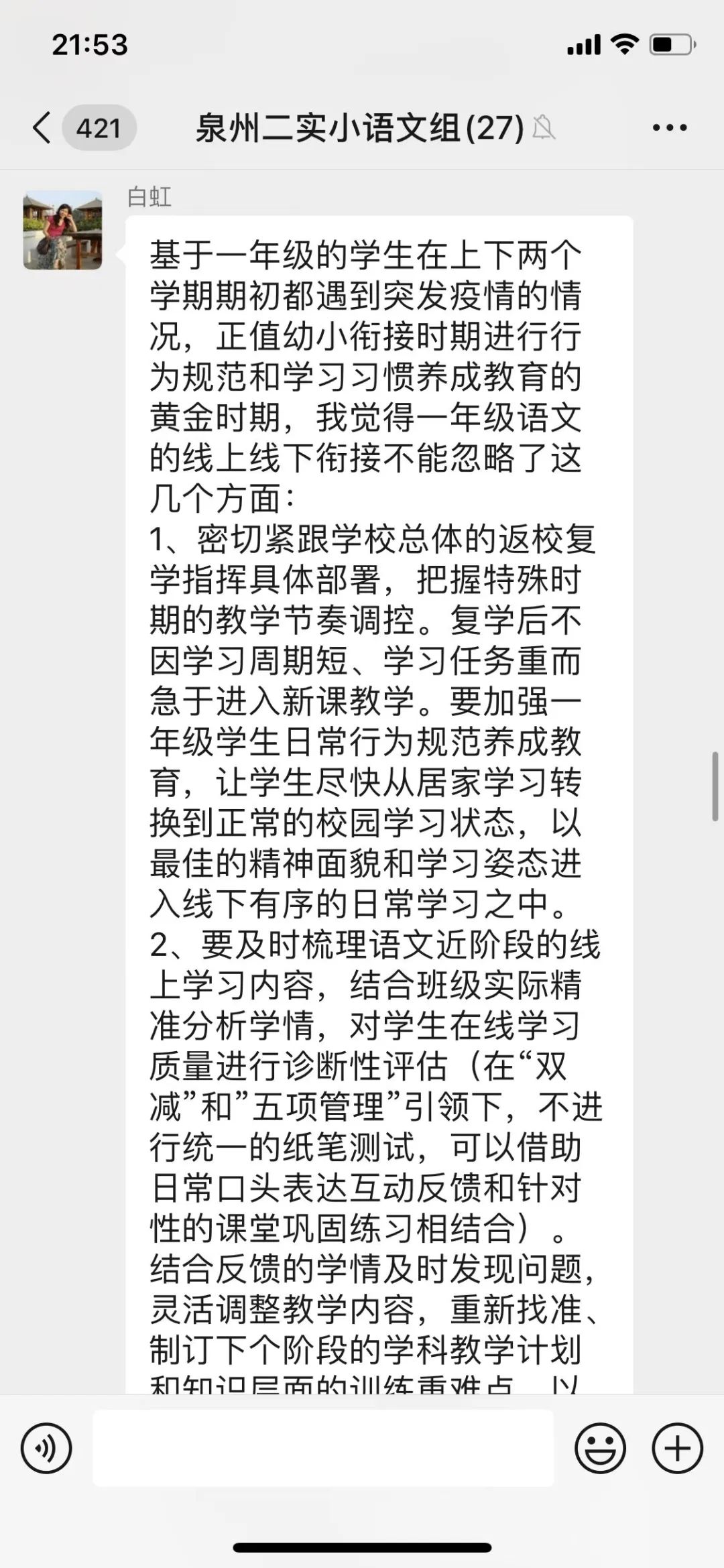The width and height of the screenshot is (724, 1568).
Task: Switch to voice message input
Action: 46,1448
